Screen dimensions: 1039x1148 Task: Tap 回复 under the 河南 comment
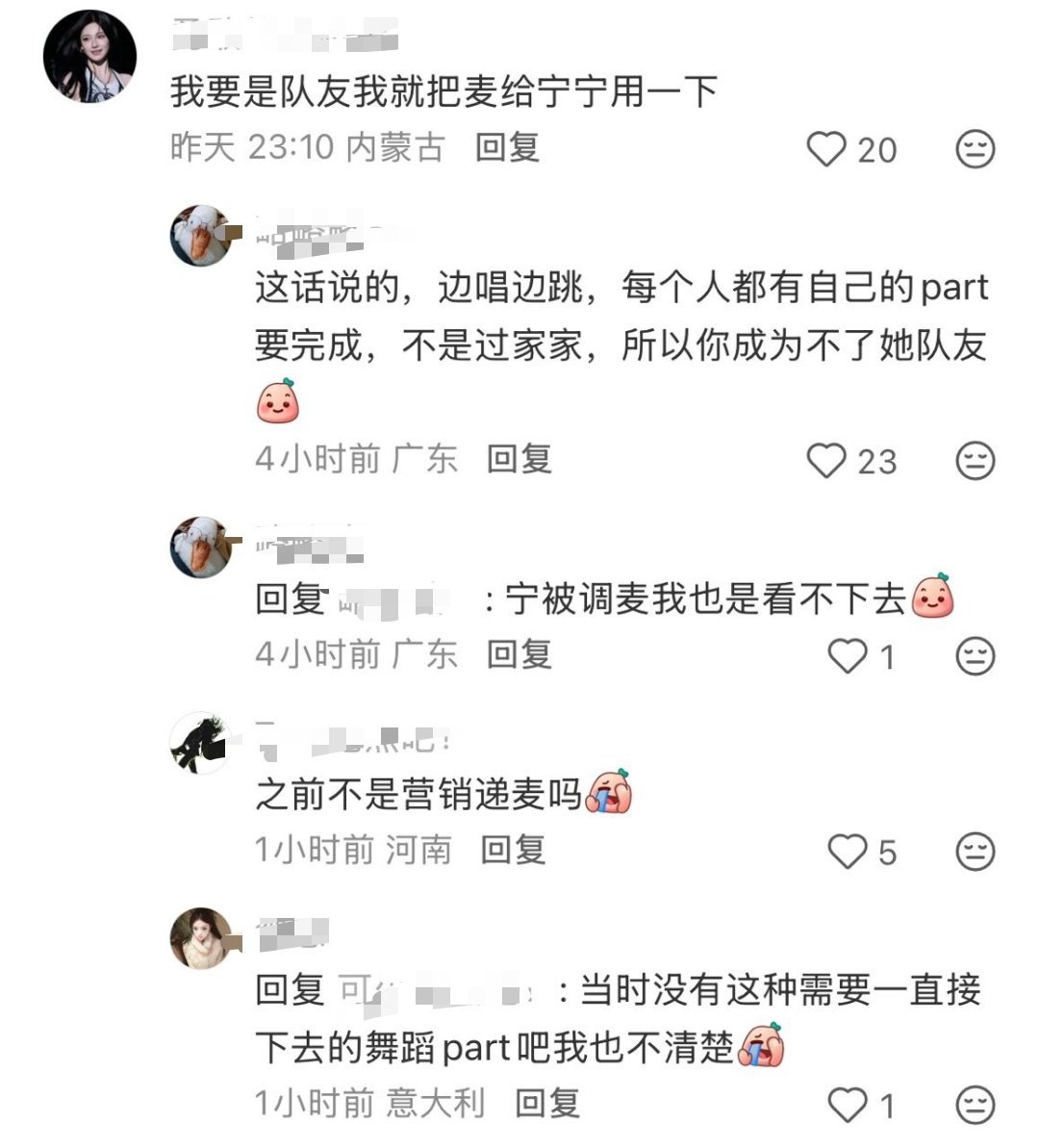point(516,851)
